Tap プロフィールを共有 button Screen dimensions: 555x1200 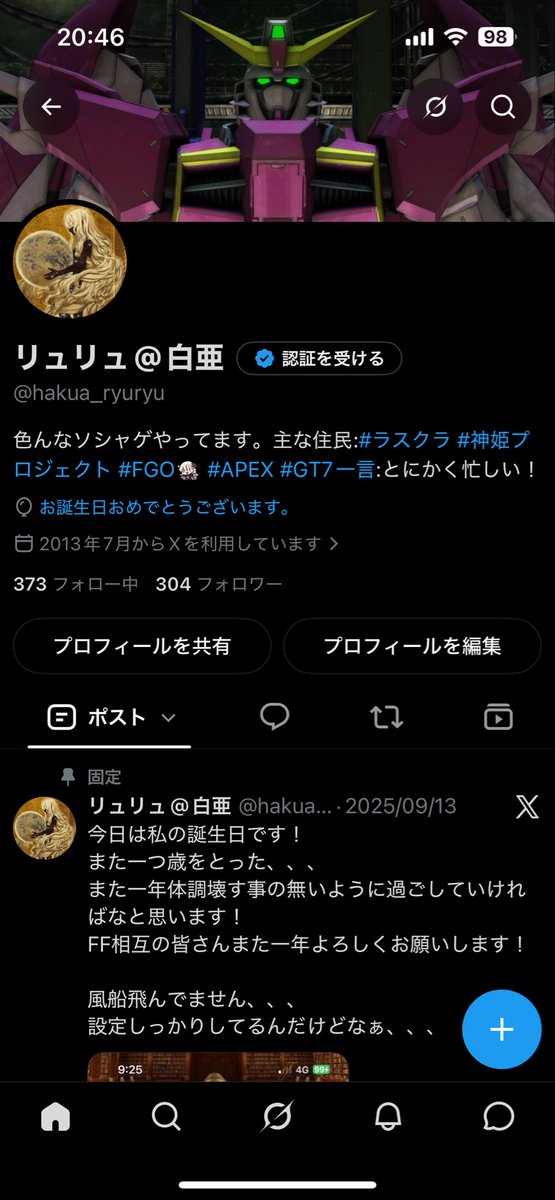[x=142, y=646]
